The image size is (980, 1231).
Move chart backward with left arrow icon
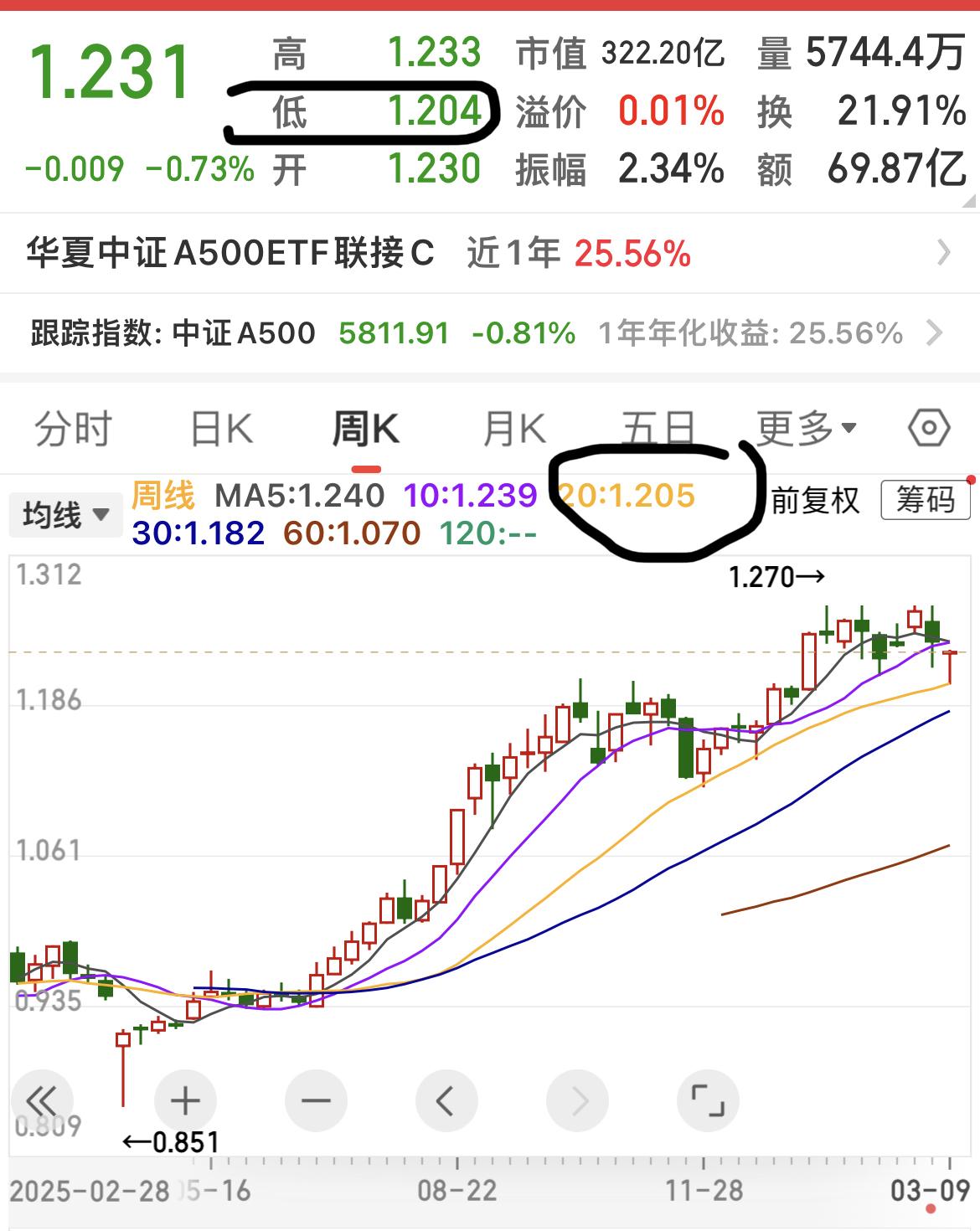pyautogui.click(x=446, y=1101)
